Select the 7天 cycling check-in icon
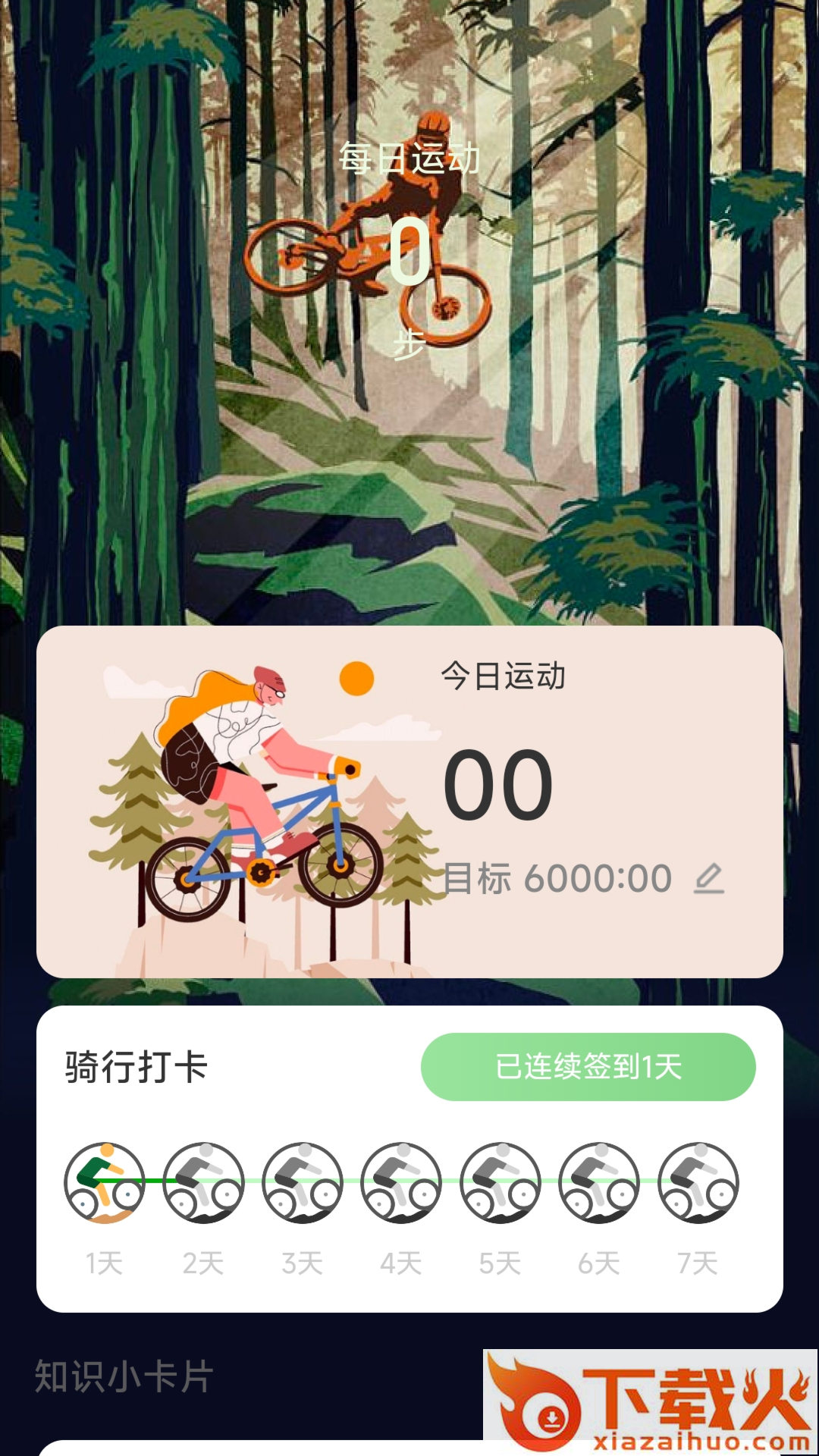 tap(698, 1182)
